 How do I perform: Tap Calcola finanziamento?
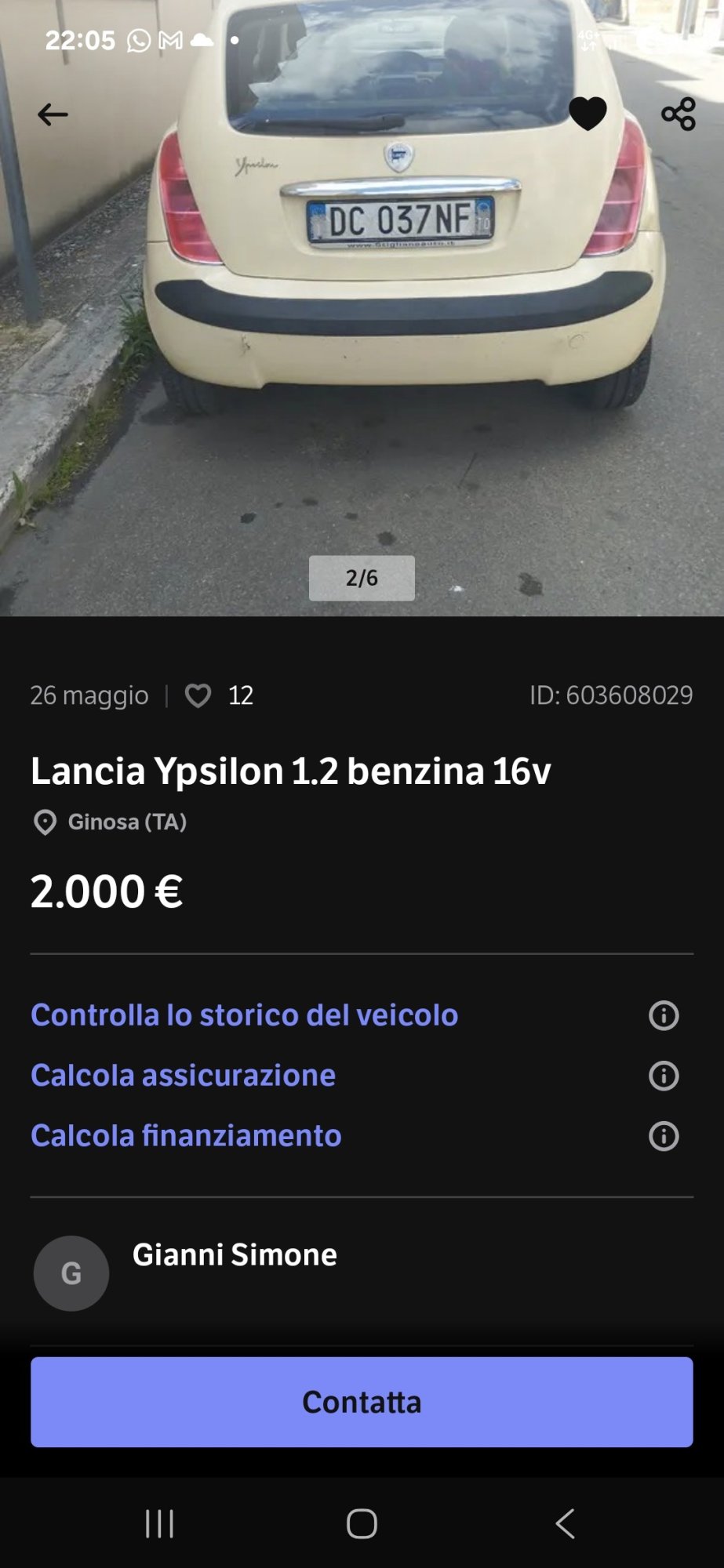(185, 1135)
